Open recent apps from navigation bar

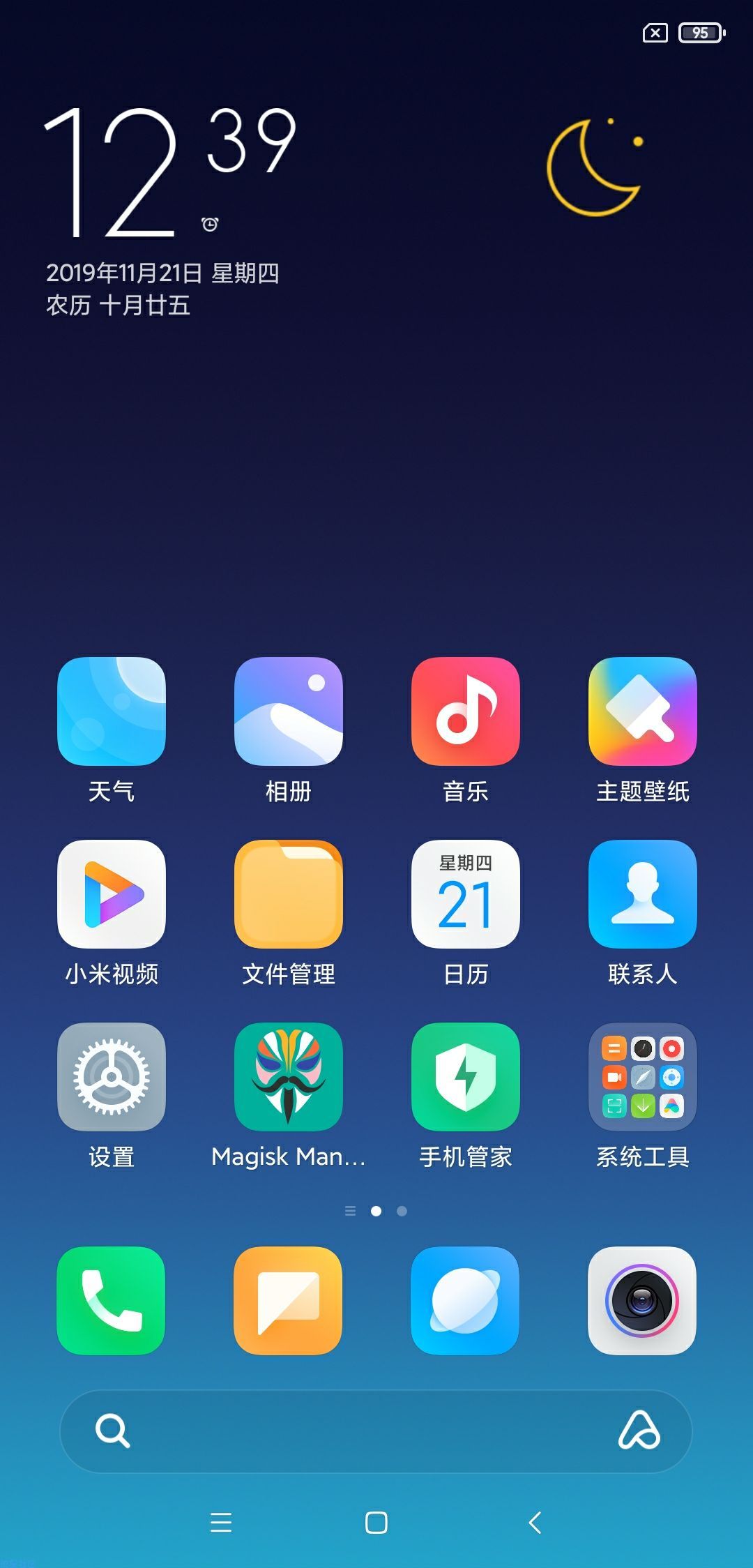[x=220, y=1522]
